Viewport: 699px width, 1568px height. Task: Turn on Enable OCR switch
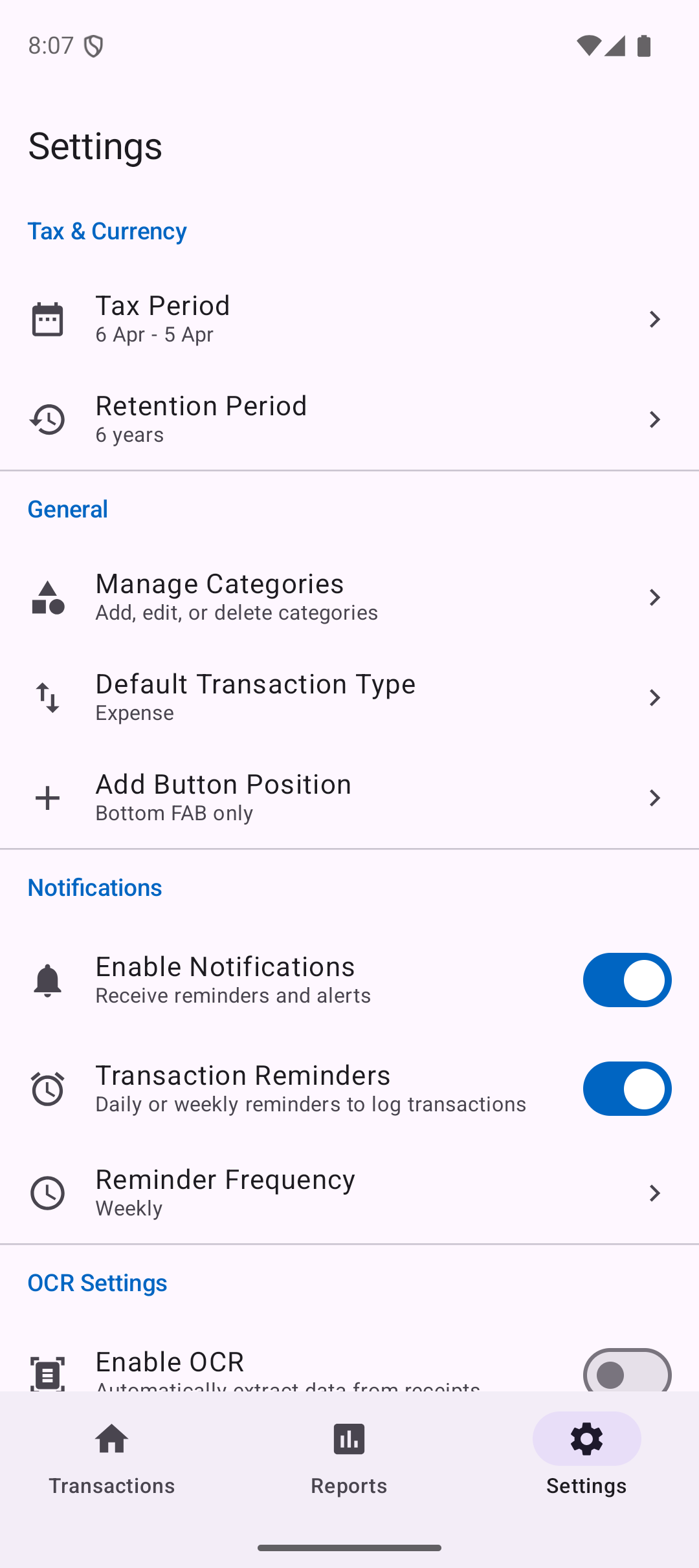tap(627, 1371)
